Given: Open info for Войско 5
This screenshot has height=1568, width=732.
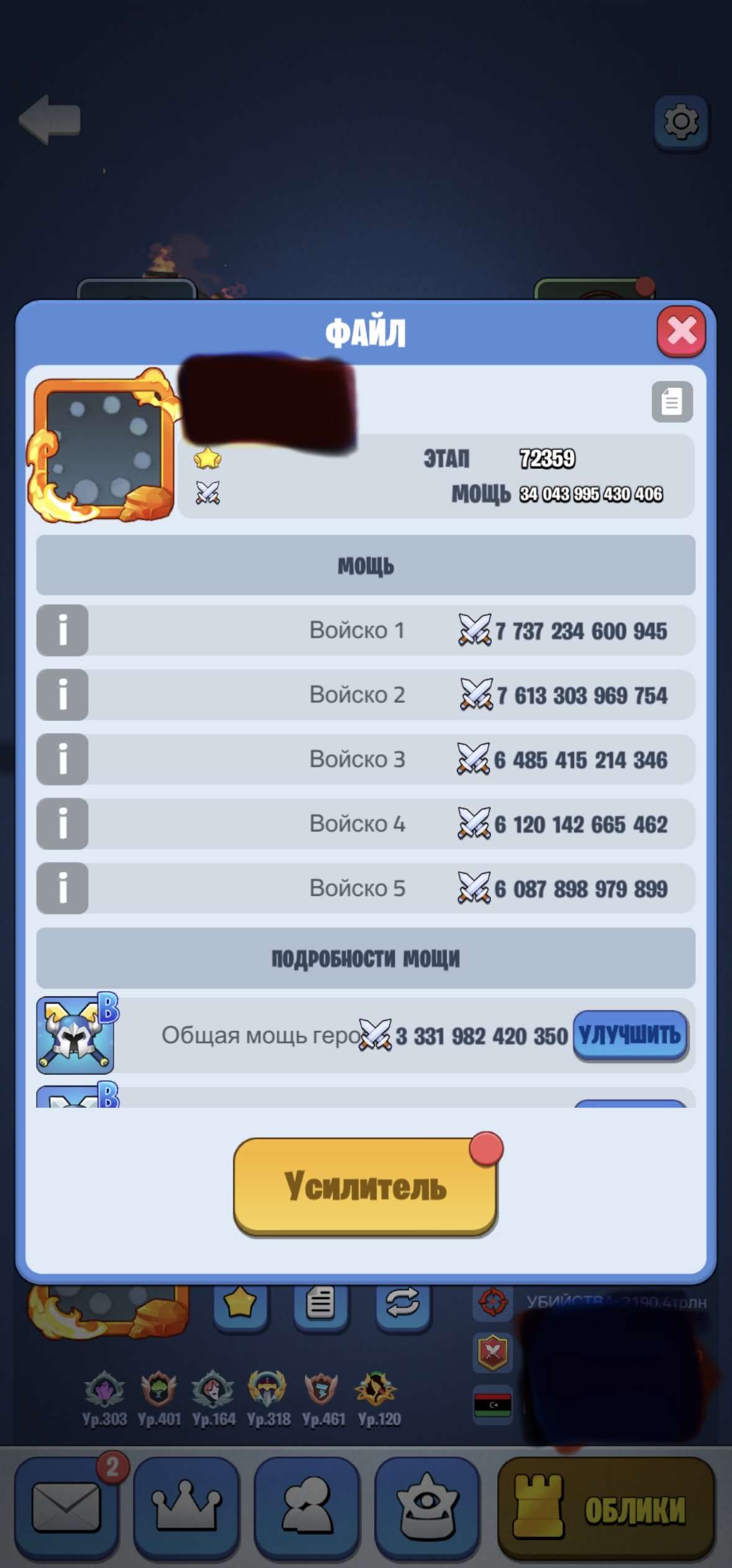Looking at the screenshot, I should [62, 889].
